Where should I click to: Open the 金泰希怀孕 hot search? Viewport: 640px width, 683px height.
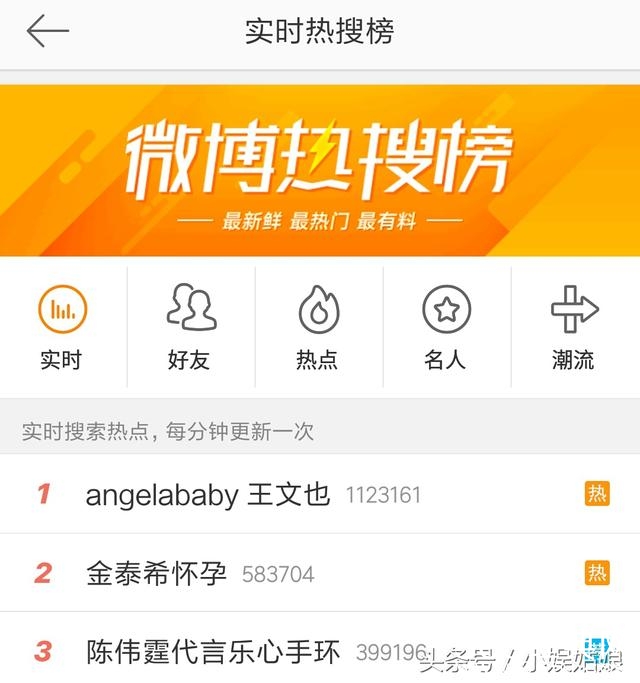coord(157,573)
